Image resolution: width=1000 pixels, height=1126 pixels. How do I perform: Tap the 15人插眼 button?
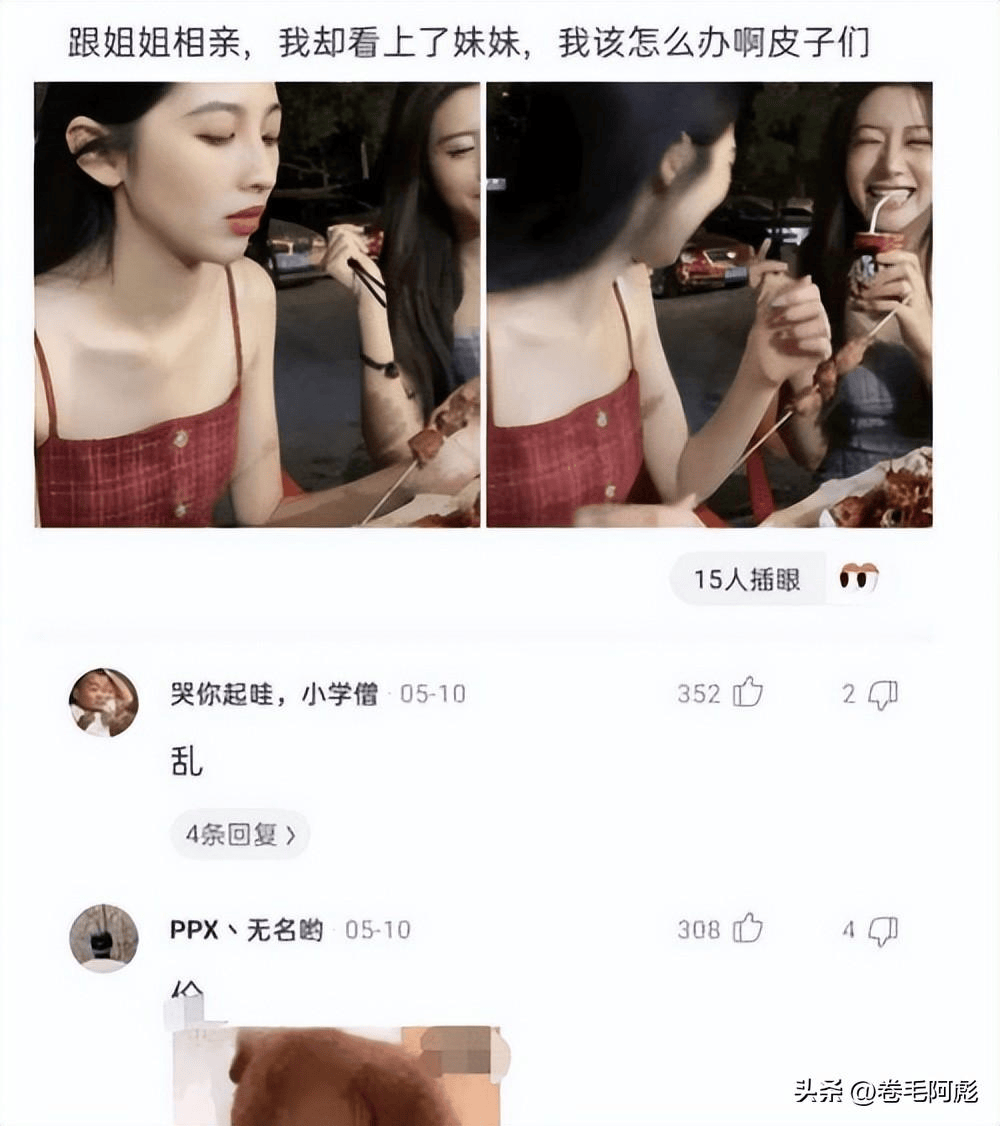(x=748, y=579)
